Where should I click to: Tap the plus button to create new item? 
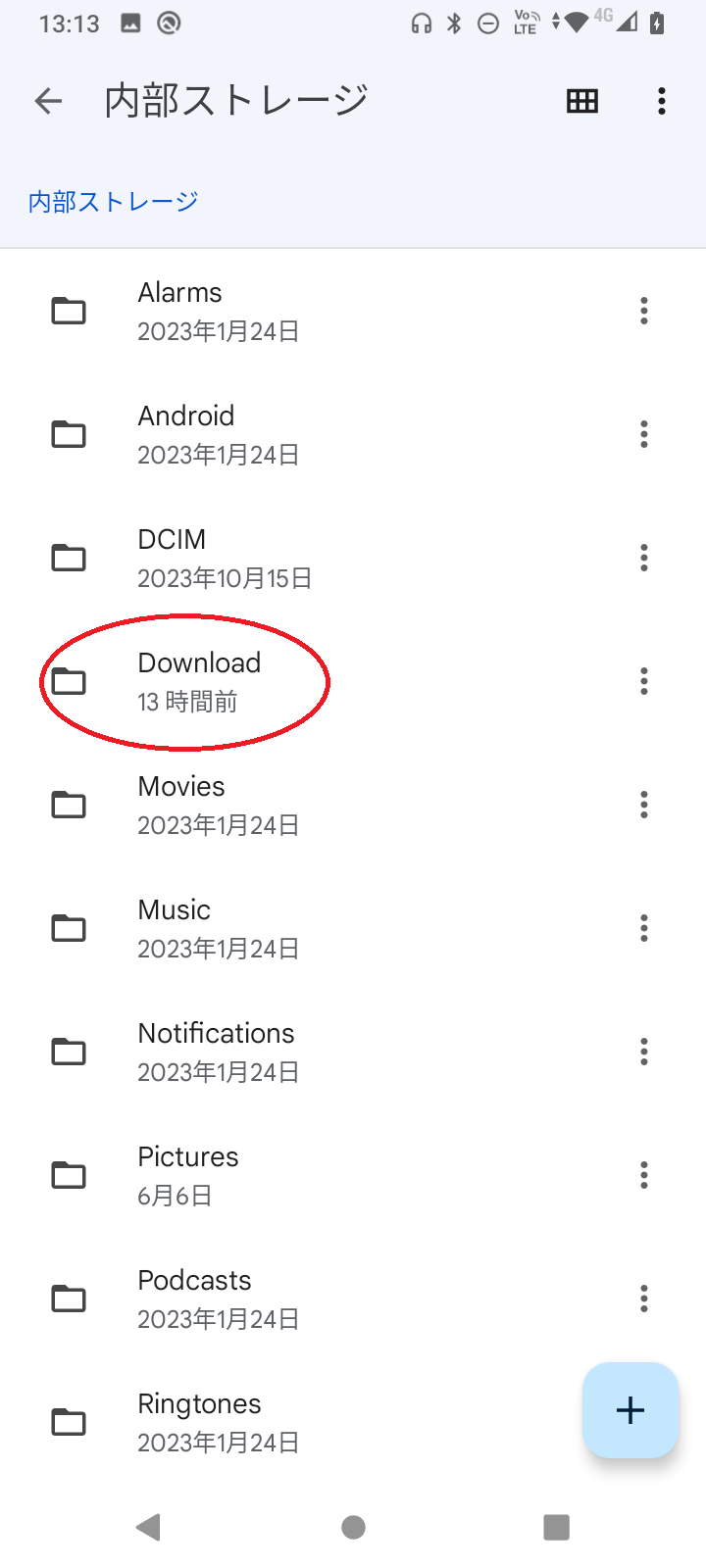(630, 1411)
